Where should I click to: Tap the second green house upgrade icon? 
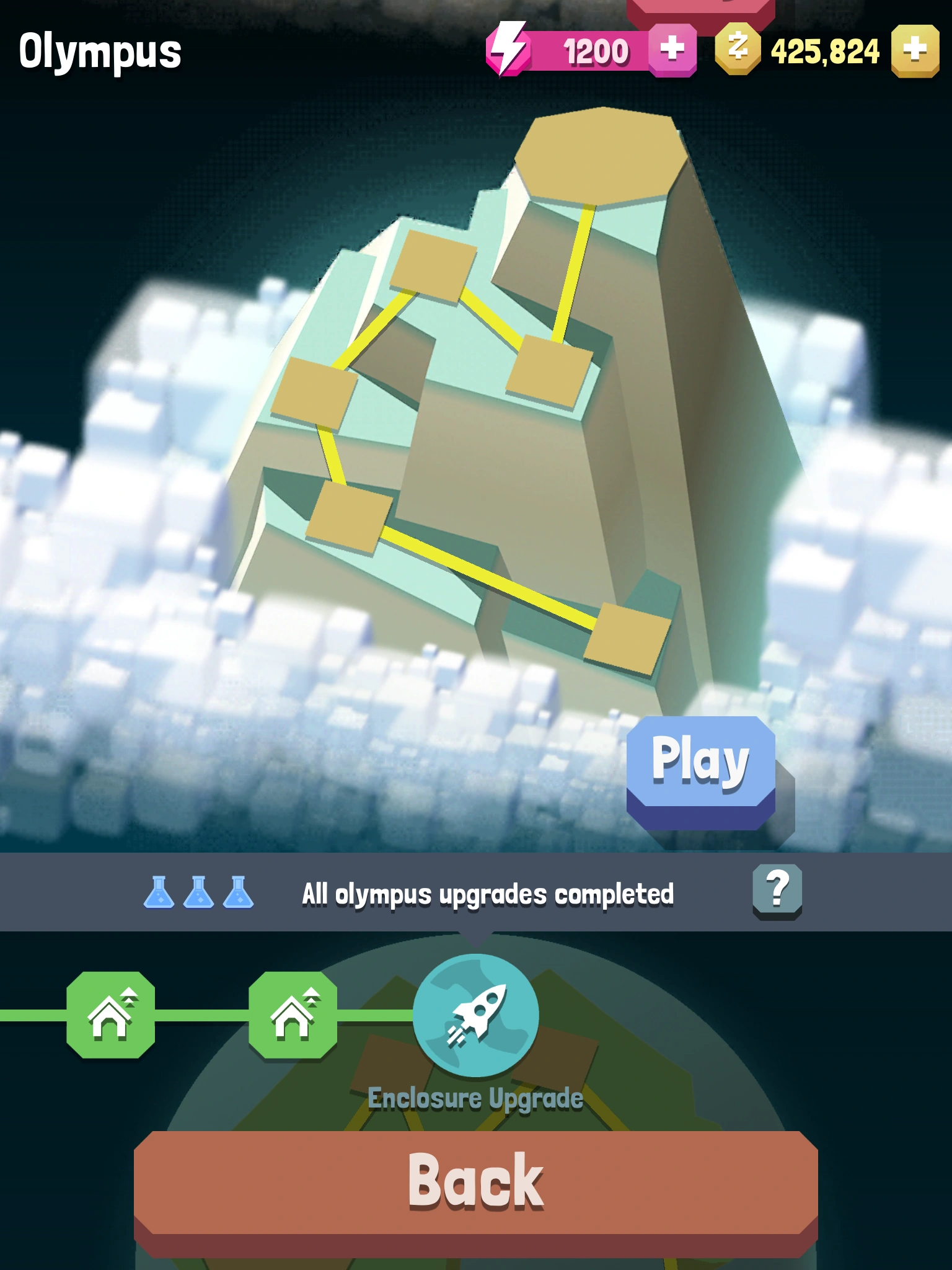point(293,1015)
